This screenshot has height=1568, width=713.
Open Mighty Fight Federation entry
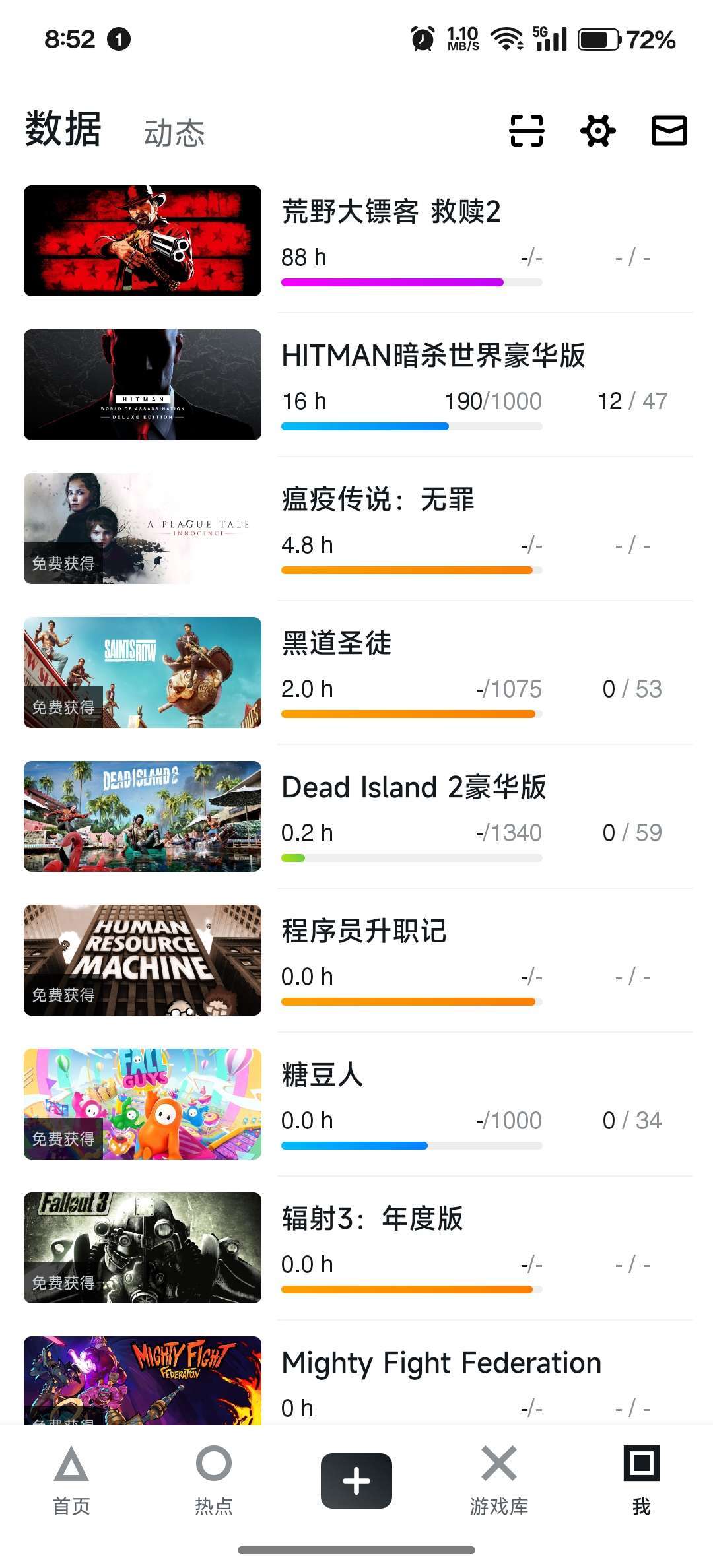(356, 1381)
